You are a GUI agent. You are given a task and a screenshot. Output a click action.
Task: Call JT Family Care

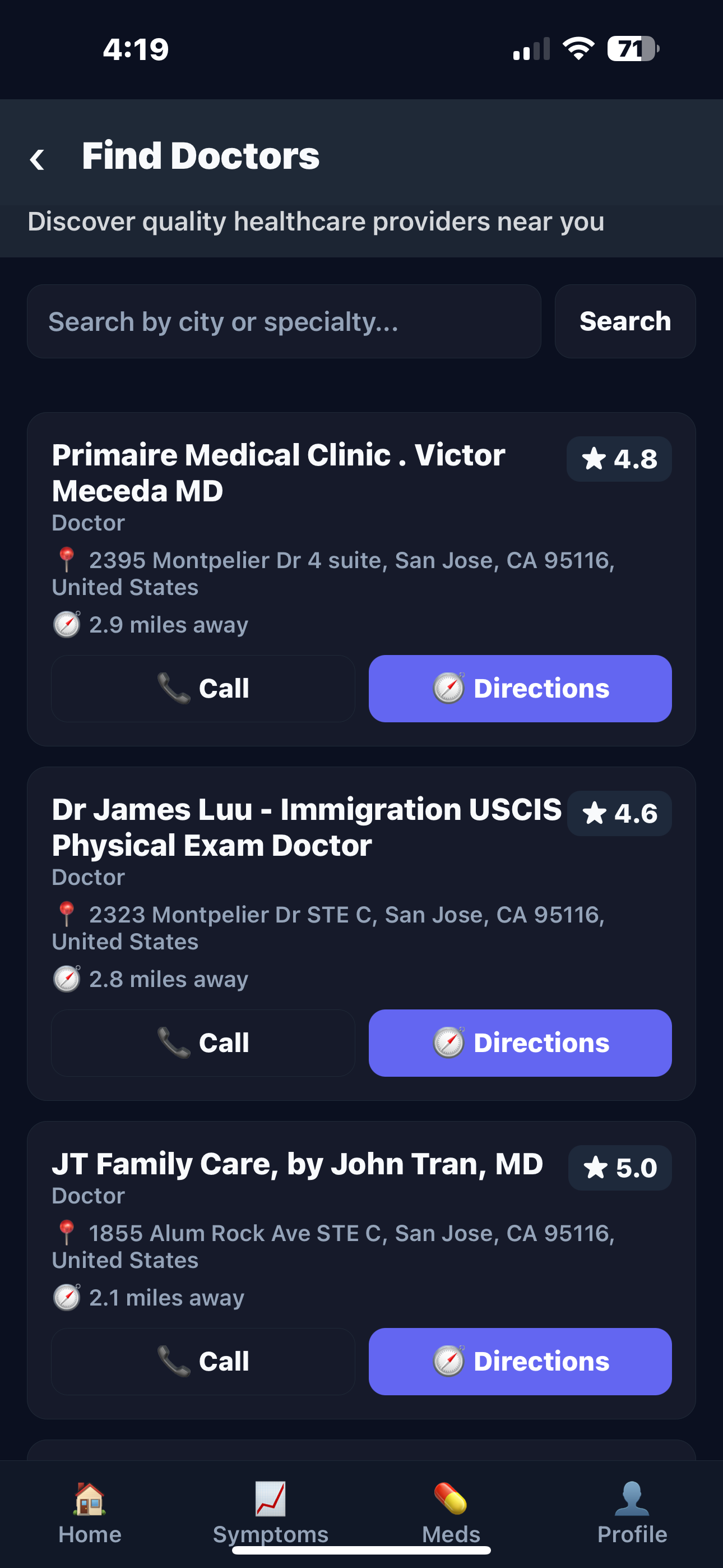tap(203, 1361)
